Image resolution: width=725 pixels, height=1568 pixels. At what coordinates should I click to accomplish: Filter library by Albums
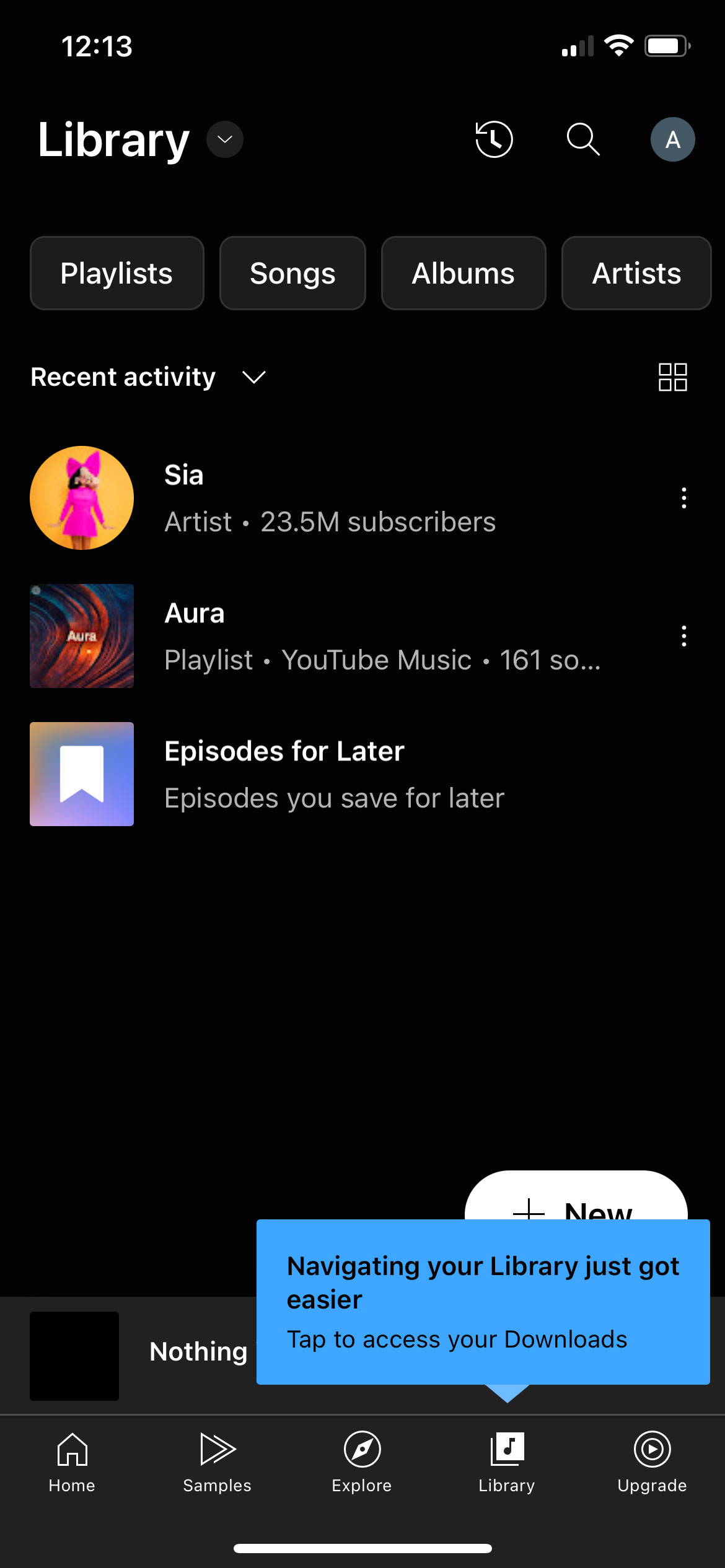[464, 273]
